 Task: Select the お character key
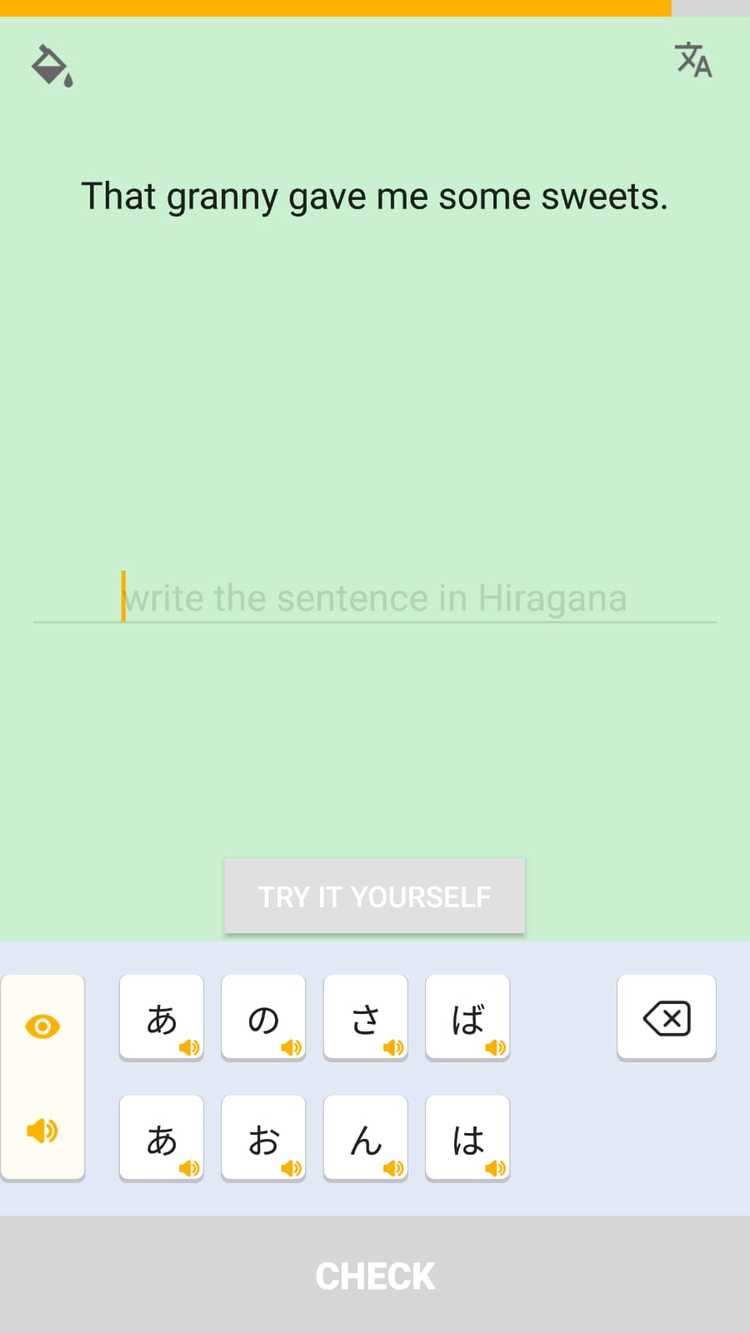(x=263, y=1138)
